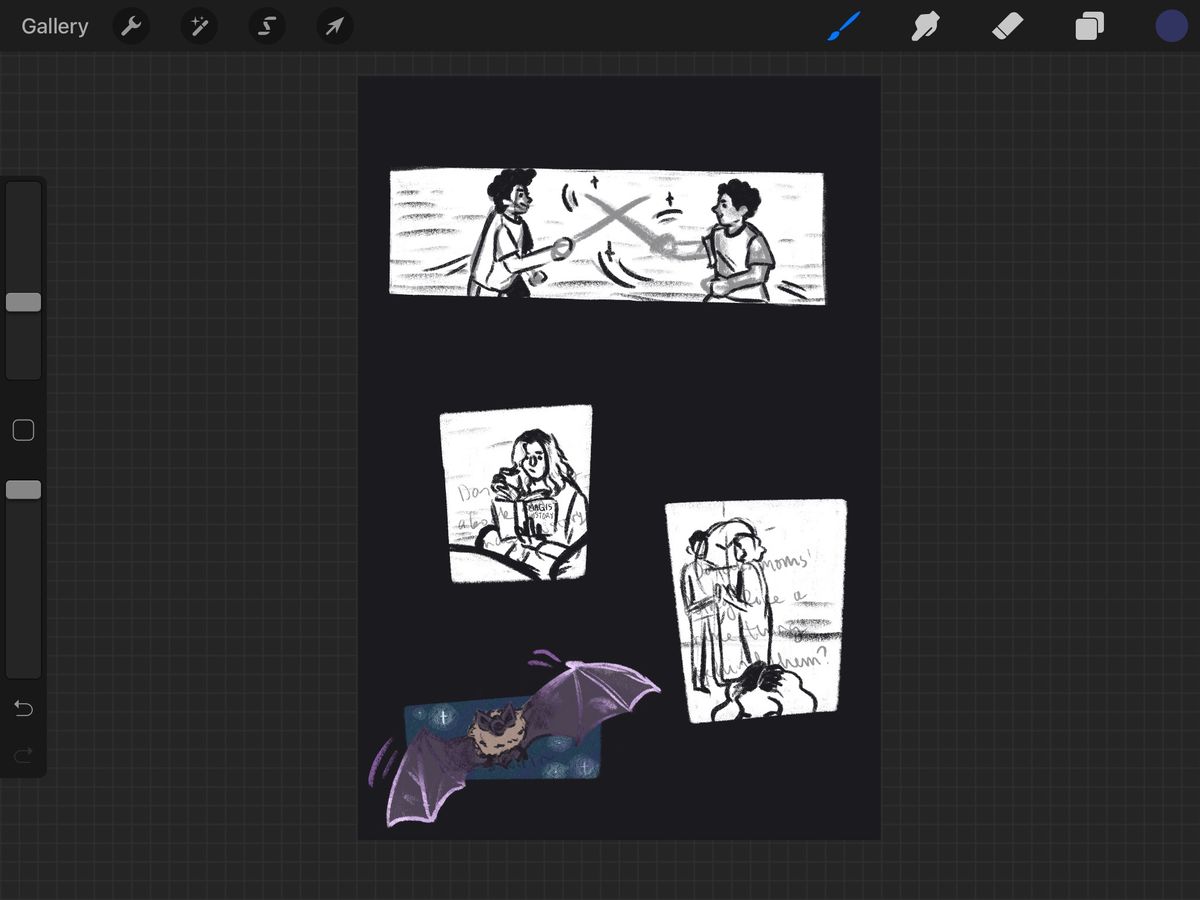
Task: Undo the last stroke
Action: [23, 709]
